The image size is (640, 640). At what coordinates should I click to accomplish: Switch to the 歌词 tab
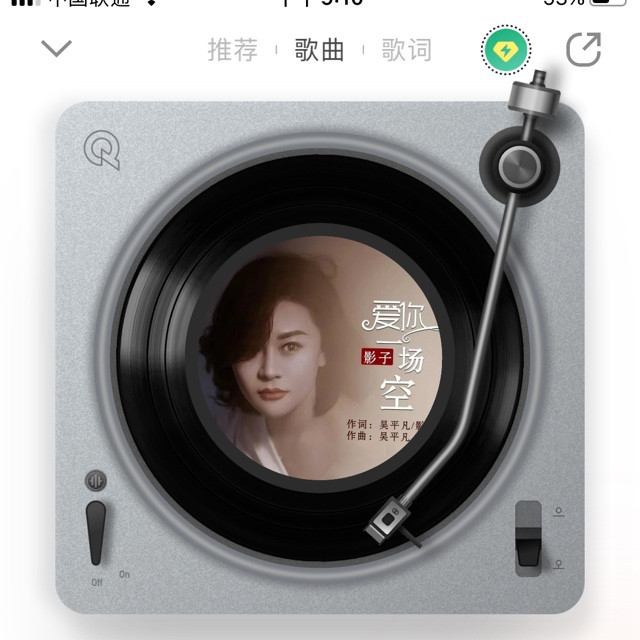pos(407,50)
